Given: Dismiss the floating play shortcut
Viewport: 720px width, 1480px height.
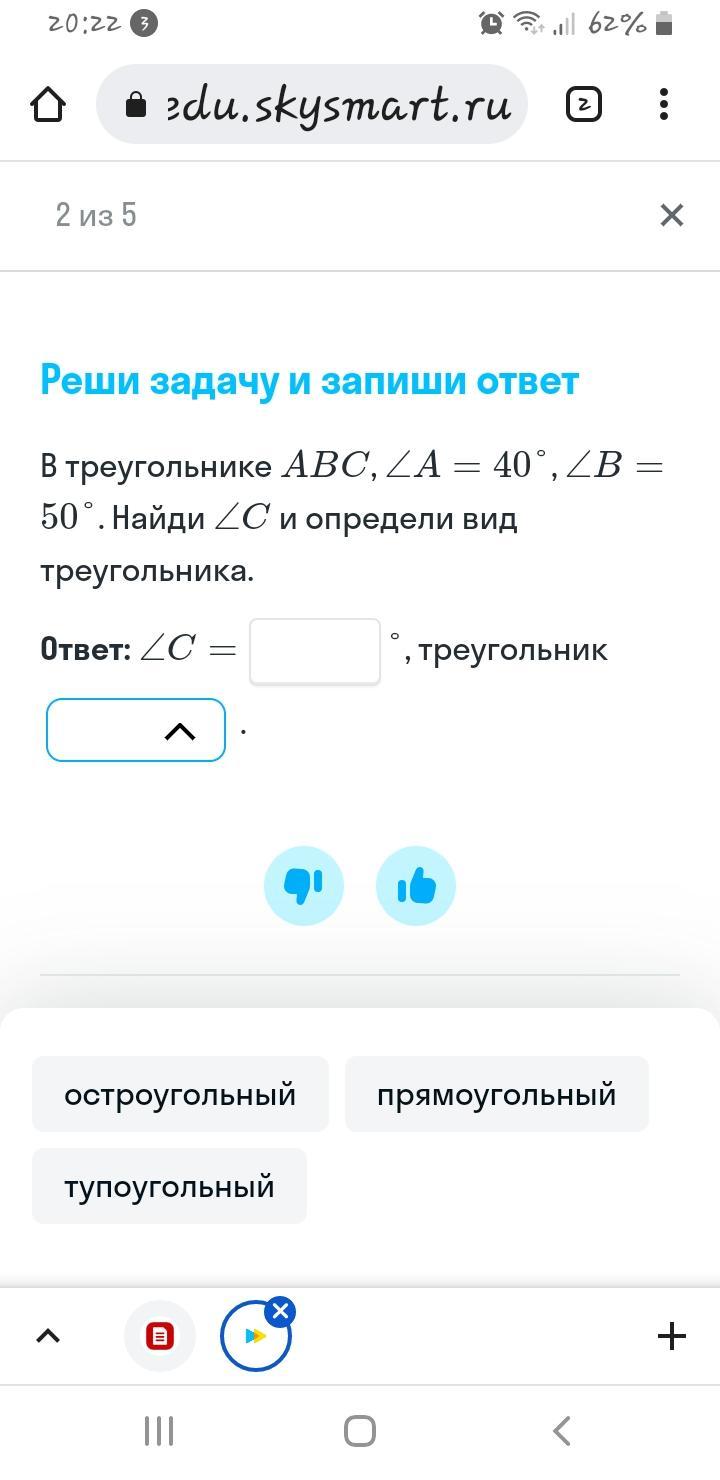Looking at the screenshot, I should [281, 1312].
